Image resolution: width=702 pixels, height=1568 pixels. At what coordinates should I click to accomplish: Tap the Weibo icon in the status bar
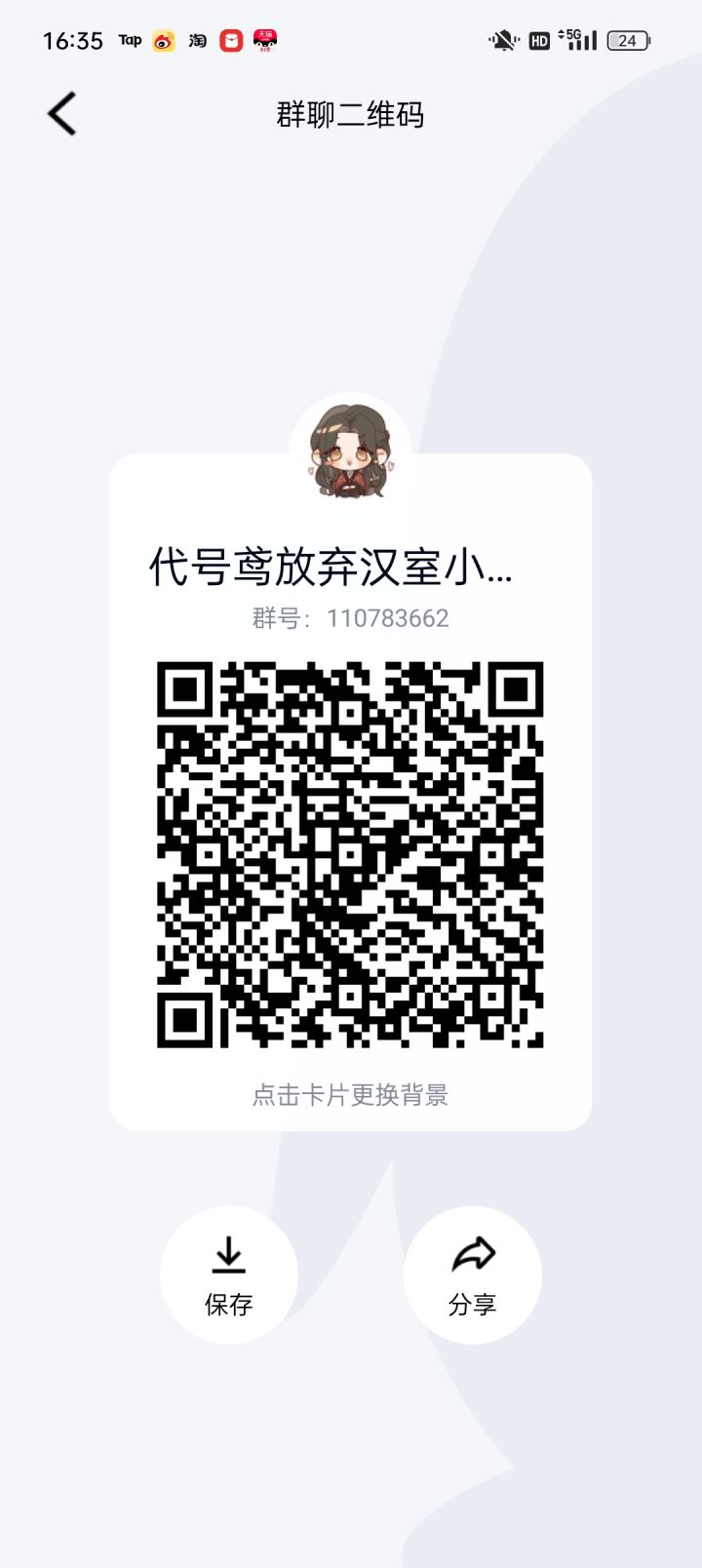[162, 40]
